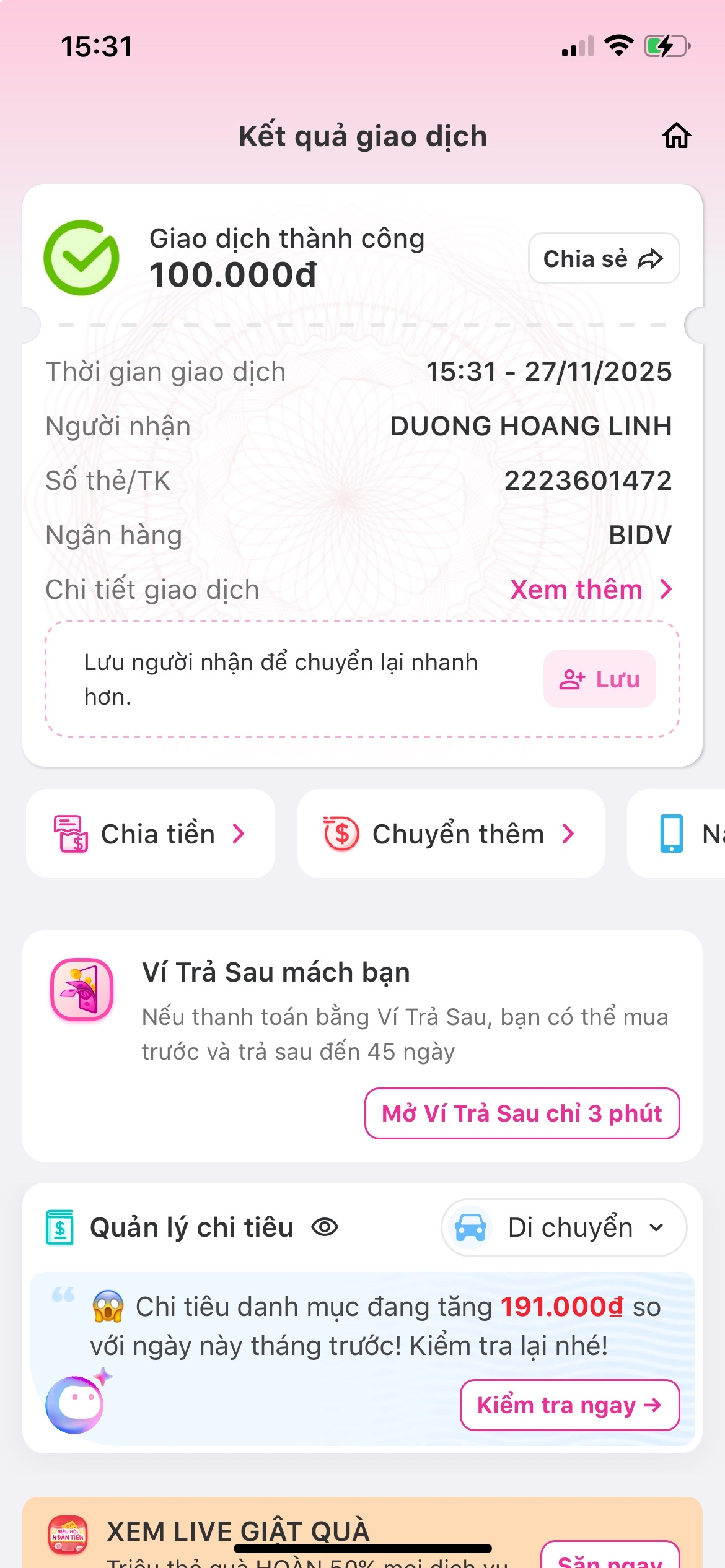Open Xem thêm transaction details
The height and width of the screenshot is (1568, 725).
tap(591, 590)
